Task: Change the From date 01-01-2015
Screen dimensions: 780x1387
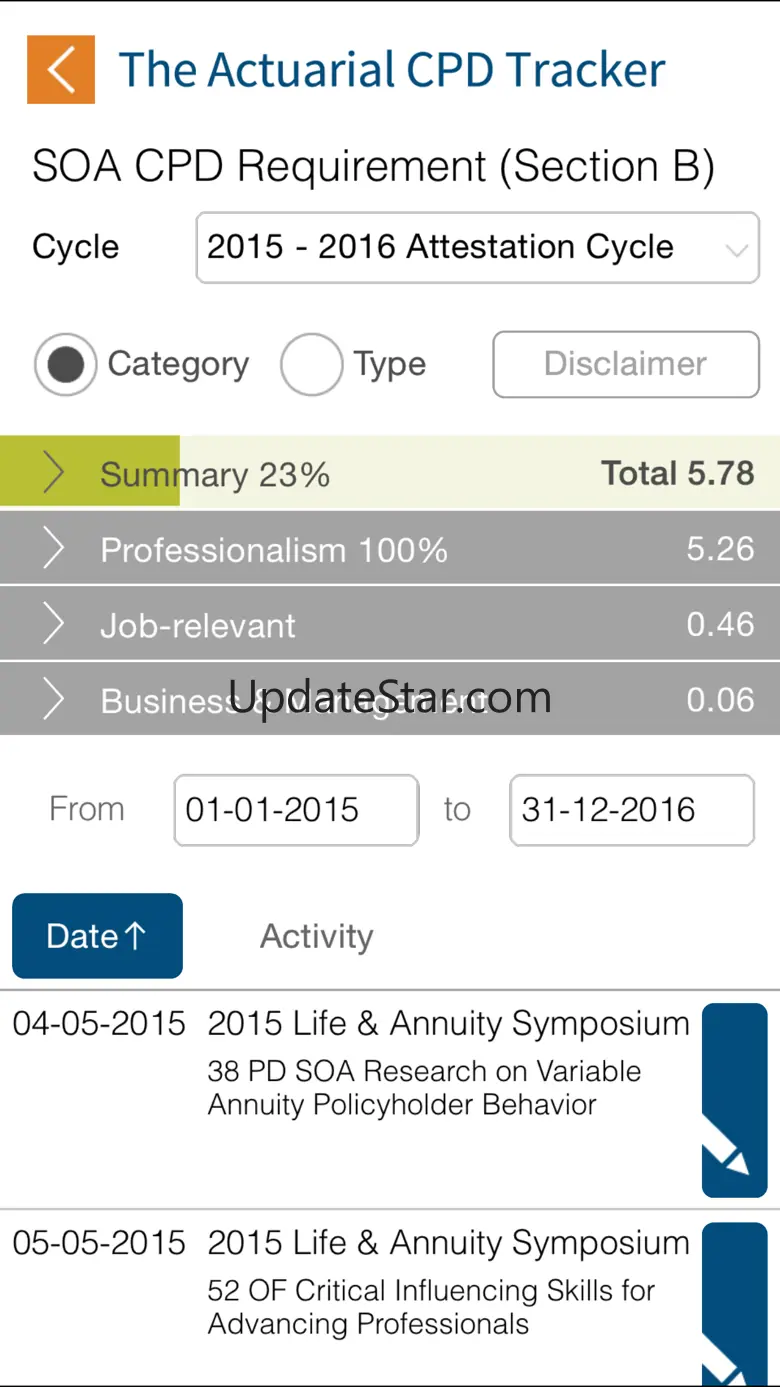Action: click(296, 810)
